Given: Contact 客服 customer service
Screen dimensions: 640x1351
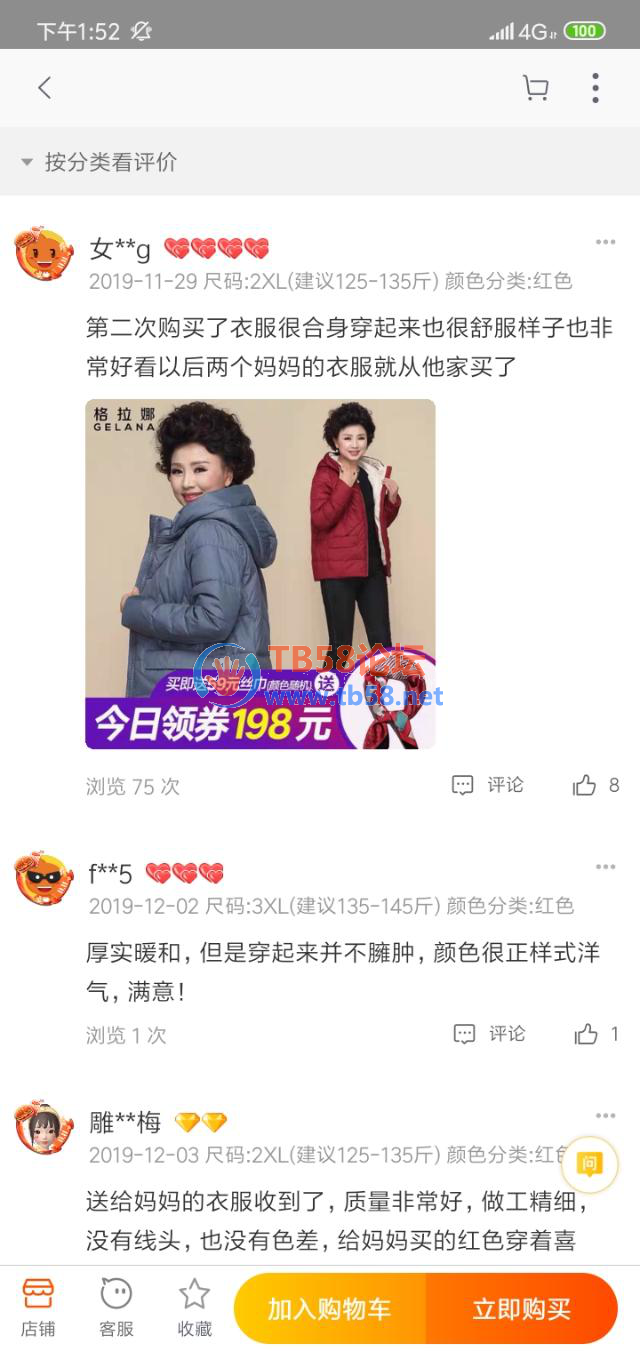Looking at the screenshot, I should [x=116, y=1306].
